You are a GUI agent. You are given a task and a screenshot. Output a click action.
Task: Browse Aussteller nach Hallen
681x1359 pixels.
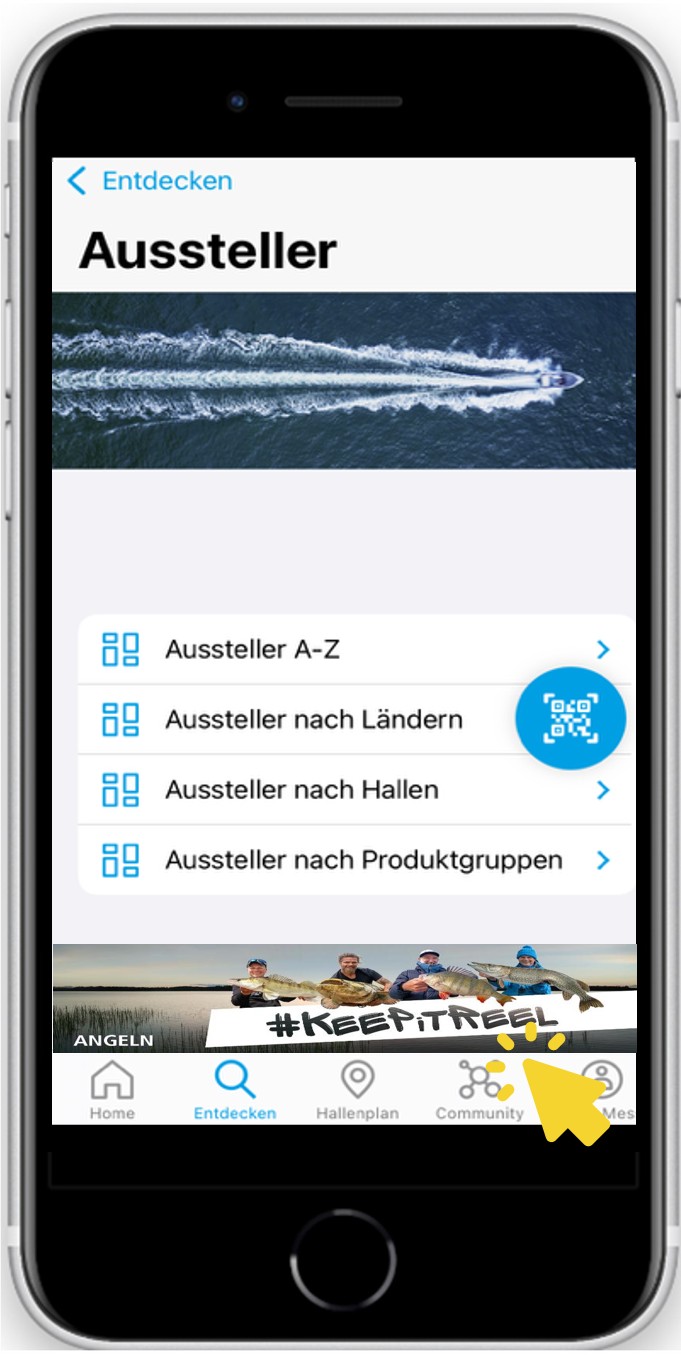tap(355, 790)
